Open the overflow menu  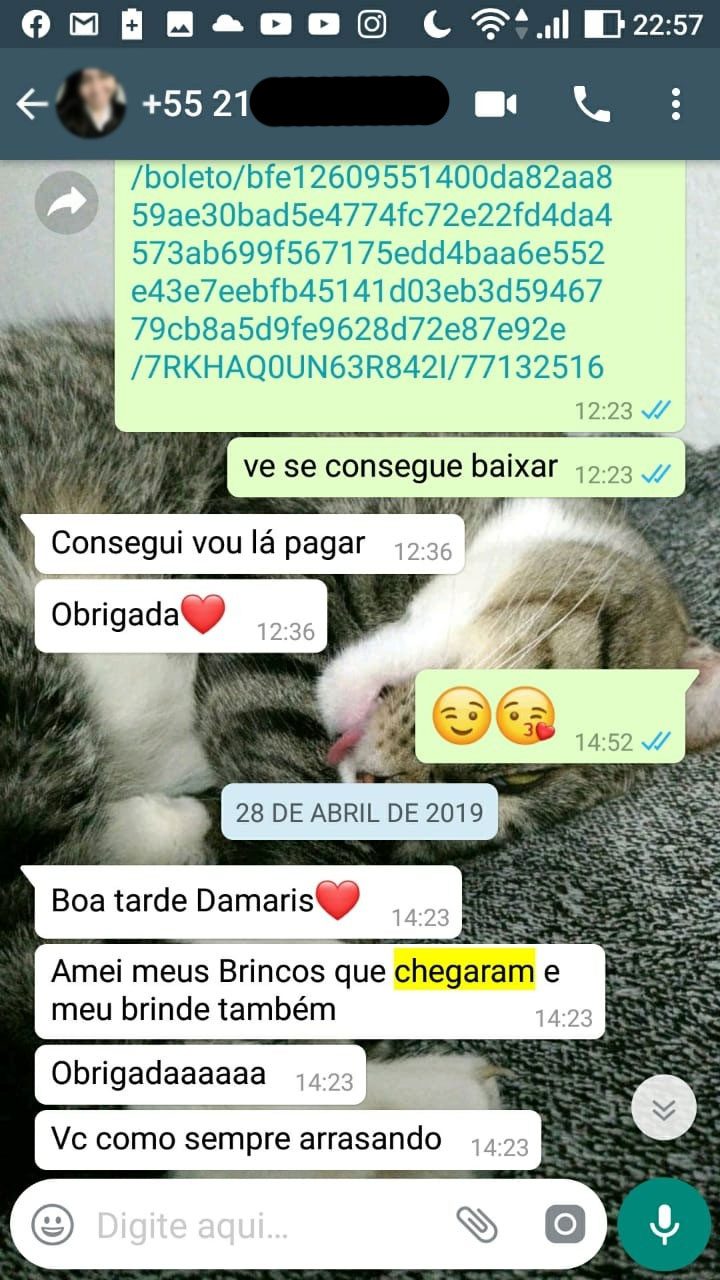pos(676,104)
